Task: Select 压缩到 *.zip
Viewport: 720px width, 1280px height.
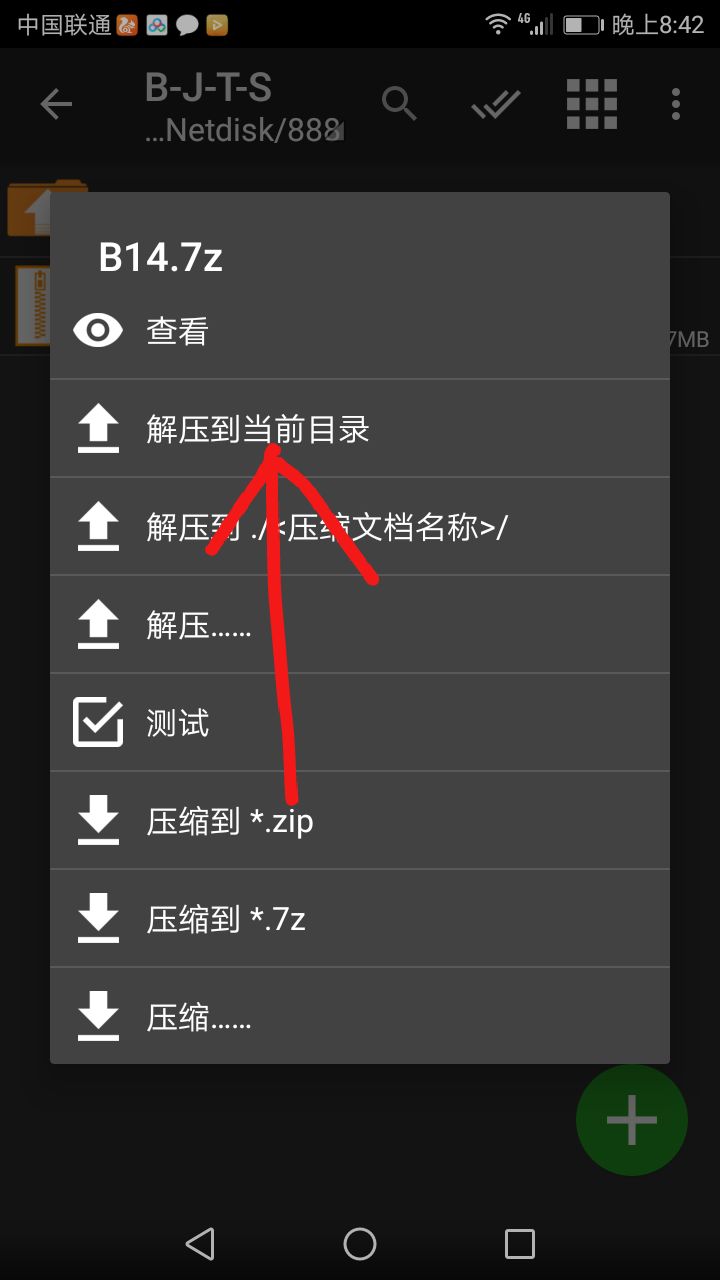Action: (360, 821)
